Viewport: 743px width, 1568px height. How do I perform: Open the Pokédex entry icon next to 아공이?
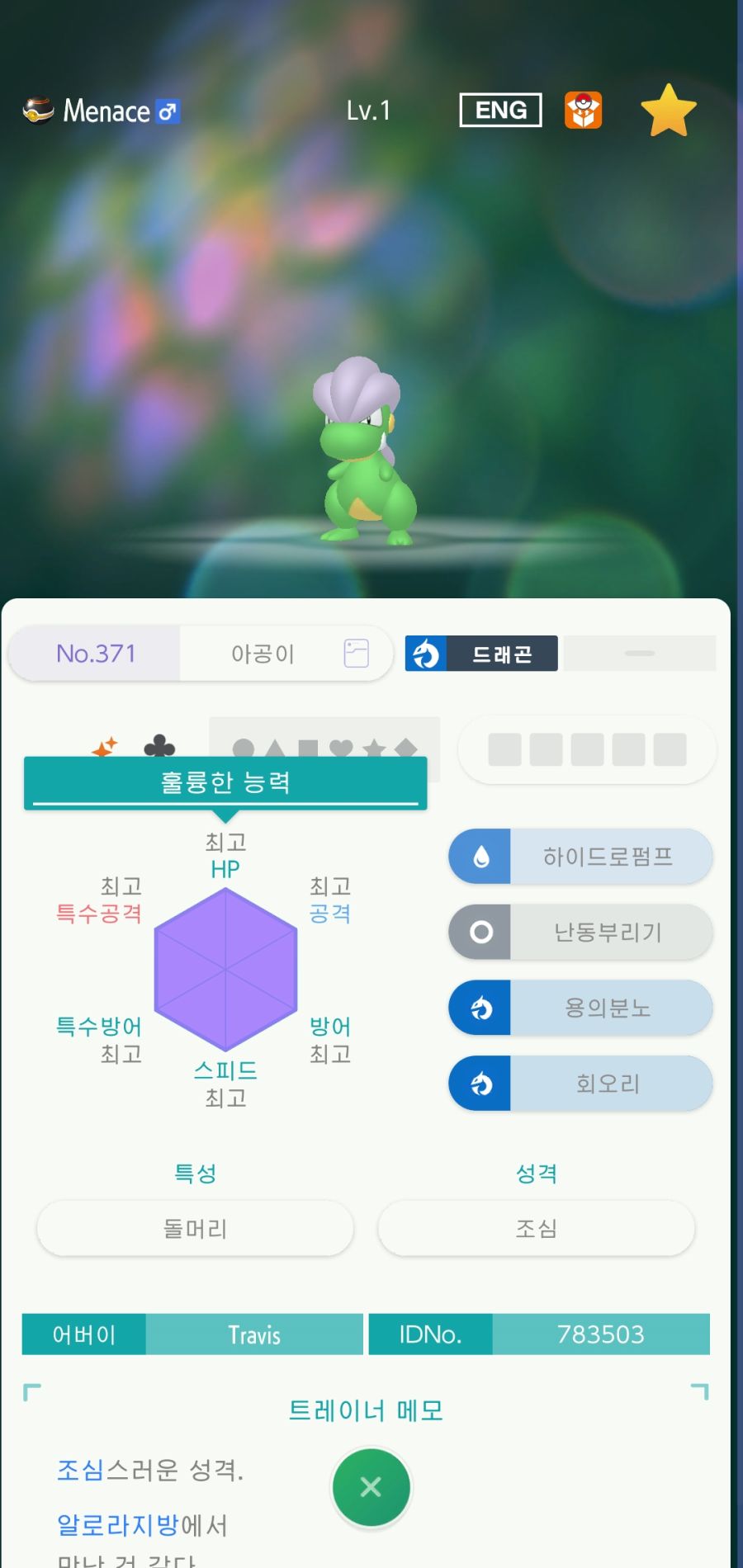[356, 654]
